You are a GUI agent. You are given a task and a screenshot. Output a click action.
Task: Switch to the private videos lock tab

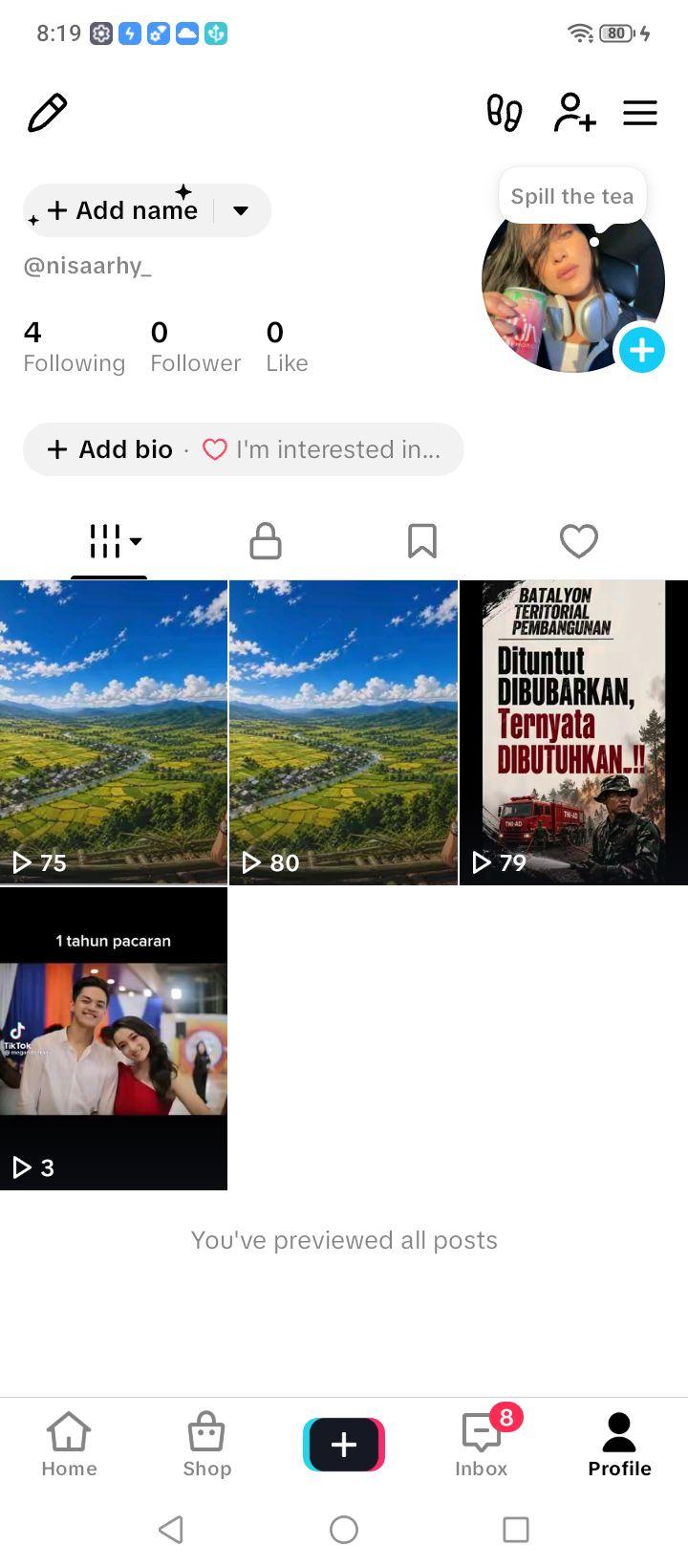point(266,541)
